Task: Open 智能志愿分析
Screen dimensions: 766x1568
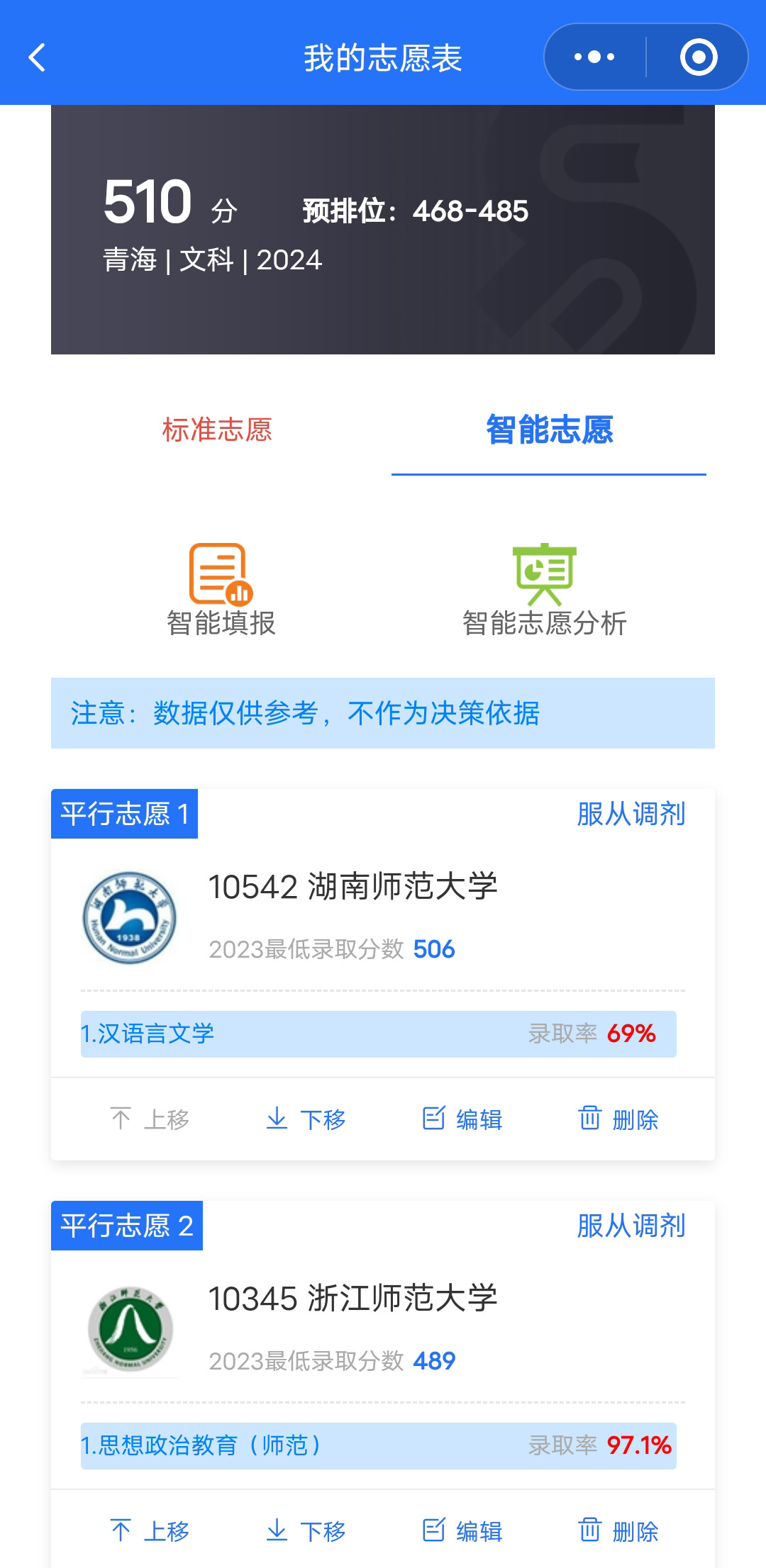Action: [544, 590]
